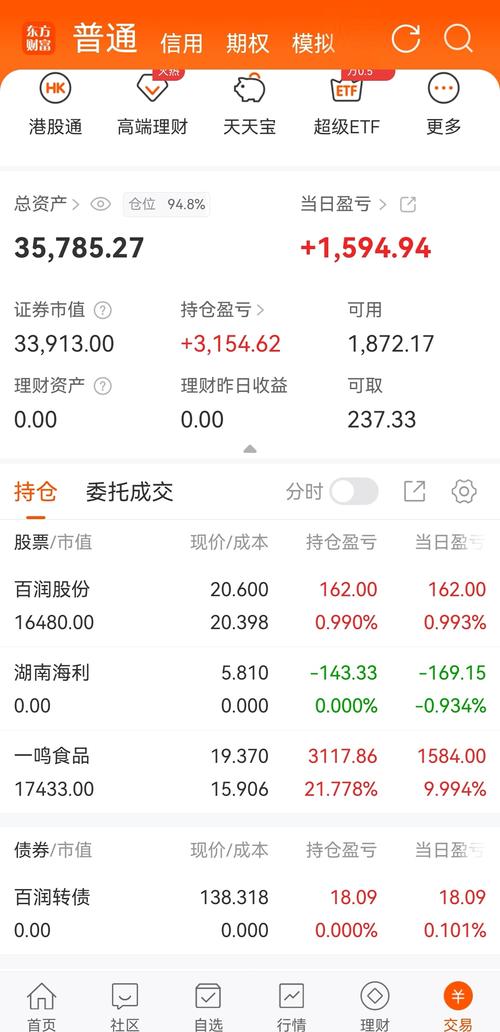Share today's profit and loss
Viewport: 500px width, 1032px height.
pyautogui.click(x=408, y=204)
